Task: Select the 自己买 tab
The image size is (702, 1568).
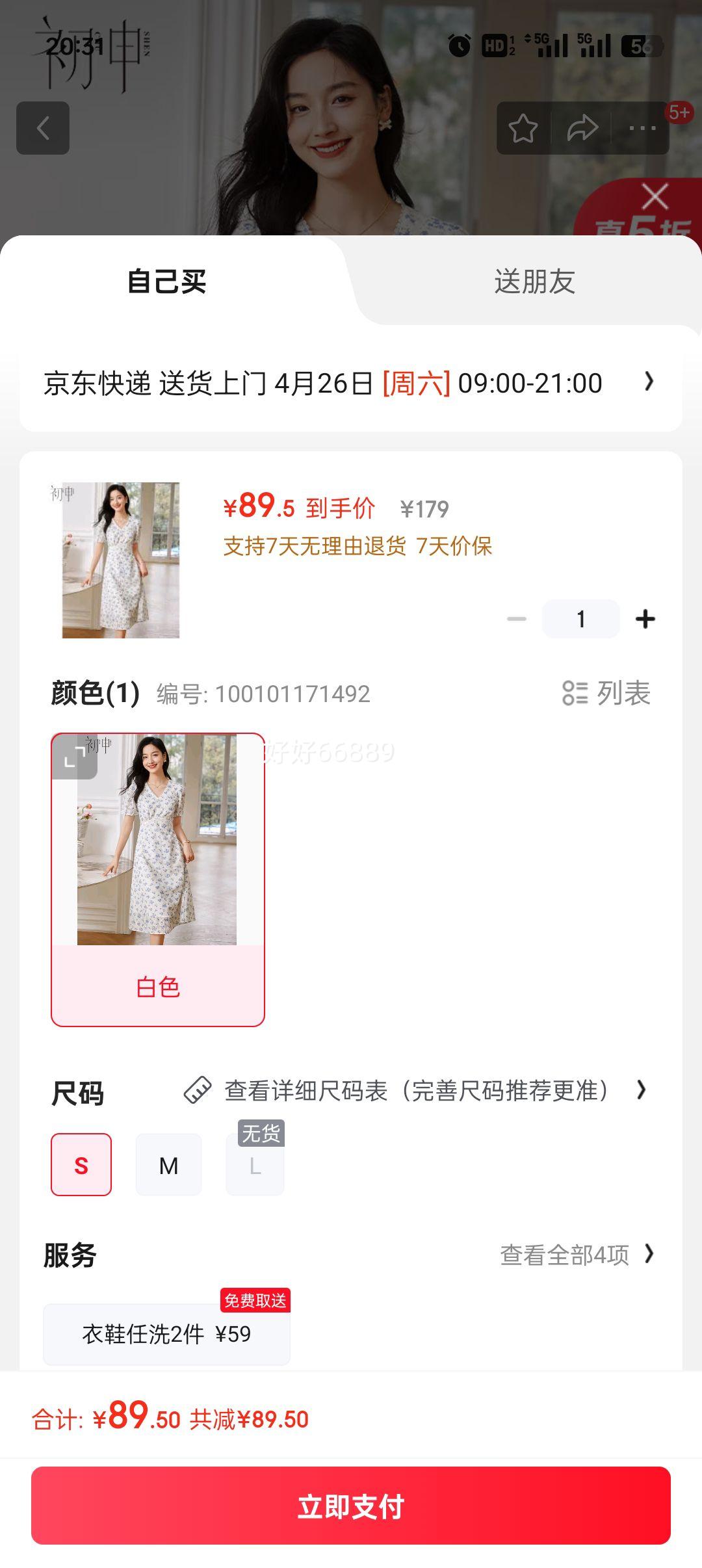Action: pos(167,282)
